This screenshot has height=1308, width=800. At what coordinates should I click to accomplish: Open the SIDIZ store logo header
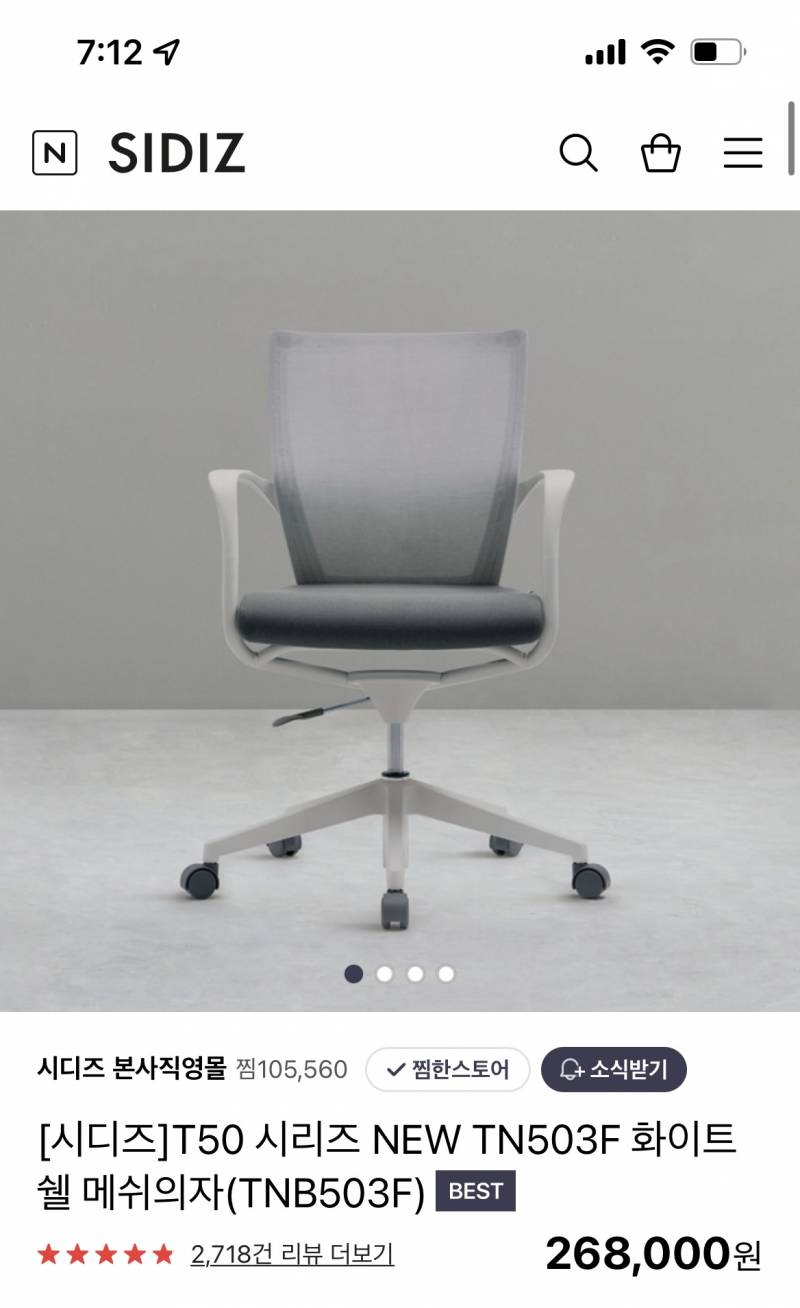pyautogui.click(x=176, y=153)
